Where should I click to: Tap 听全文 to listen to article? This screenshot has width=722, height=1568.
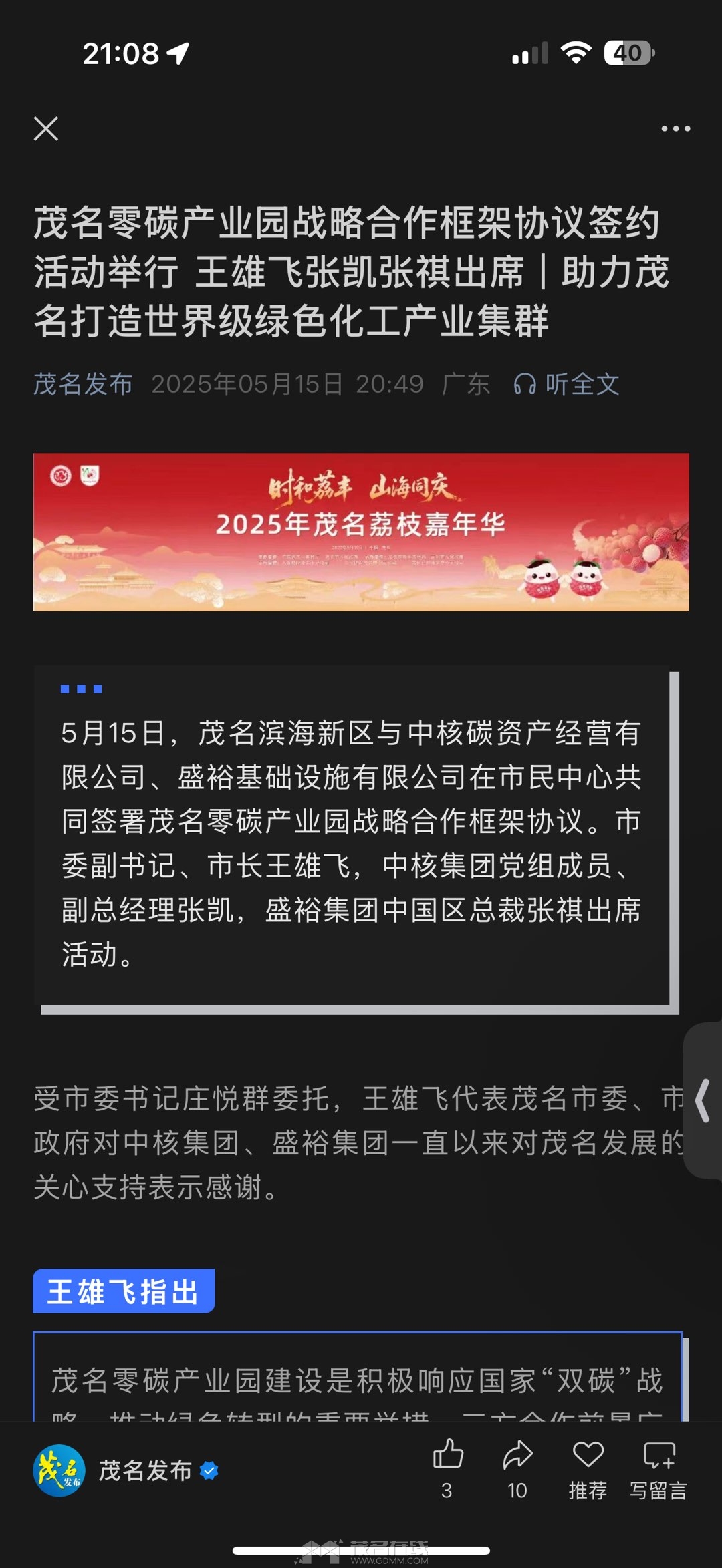[x=567, y=384]
